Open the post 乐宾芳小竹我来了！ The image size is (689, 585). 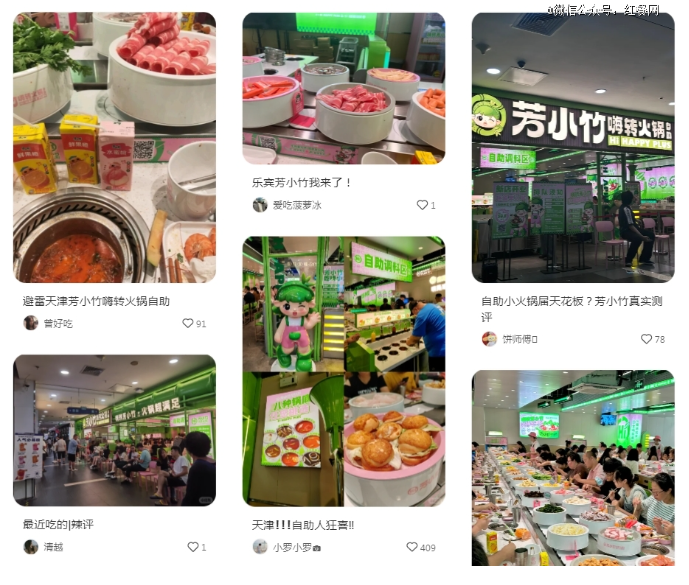[x=302, y=182]
